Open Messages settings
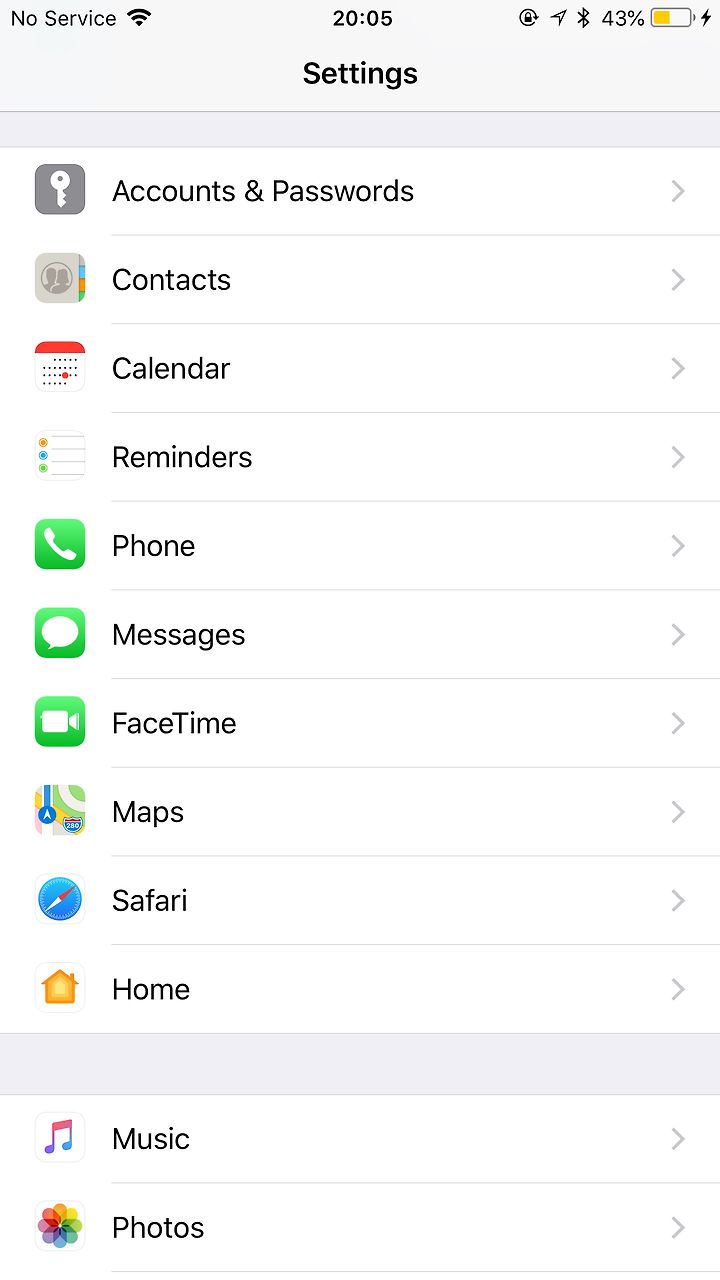This screenshot has height=1280, width=720. (x=360, y=634)
